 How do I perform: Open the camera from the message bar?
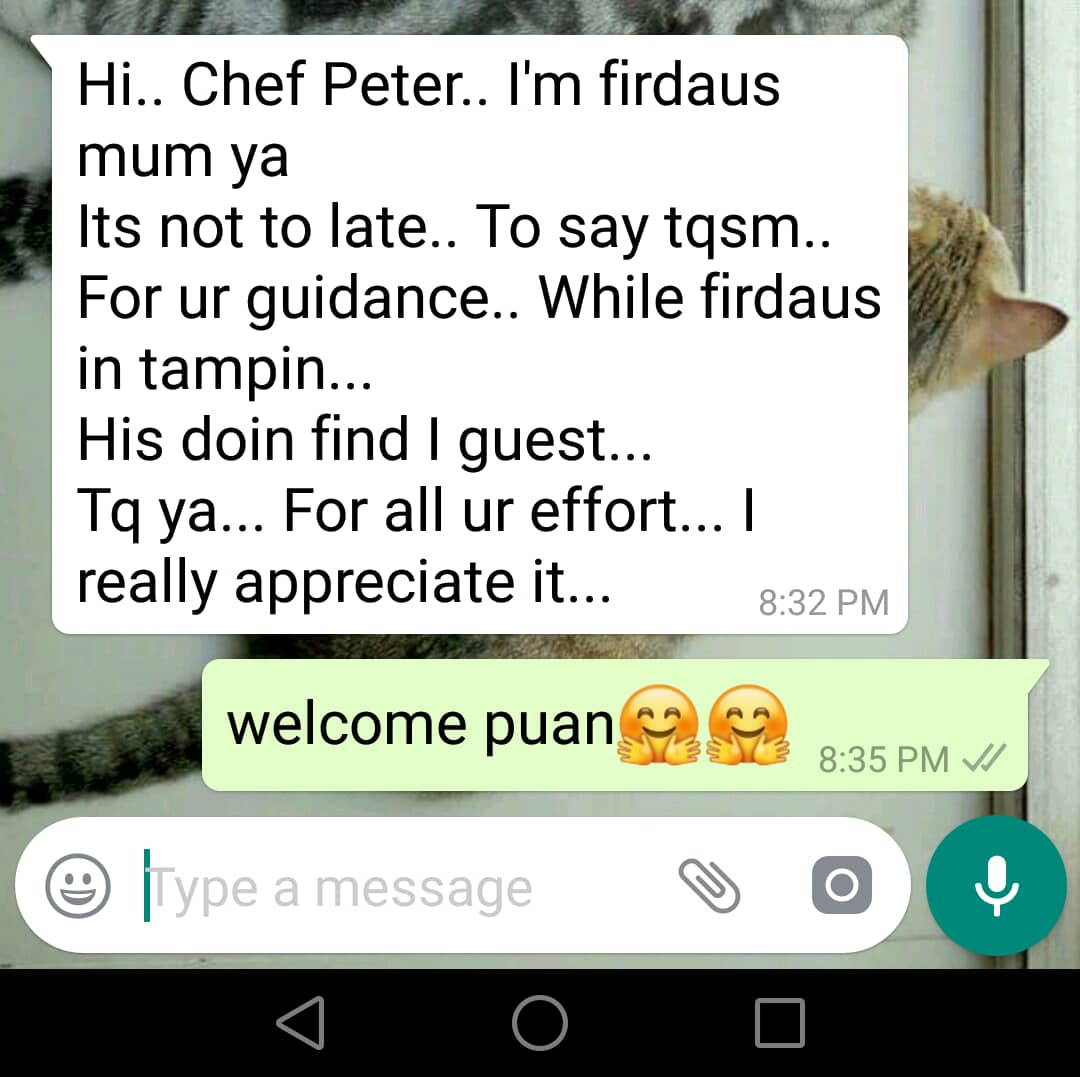click(x=841, y=885)
